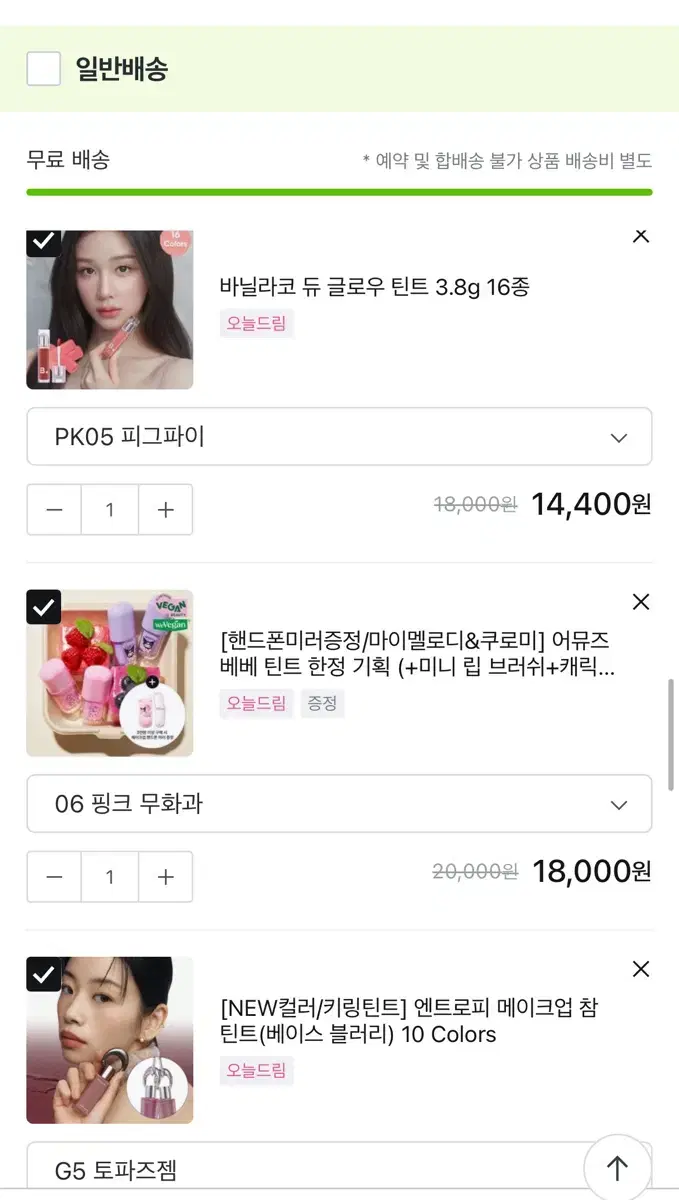Open the 바닐라코 듀 글로우 틴트 product page

coord(374,287)
